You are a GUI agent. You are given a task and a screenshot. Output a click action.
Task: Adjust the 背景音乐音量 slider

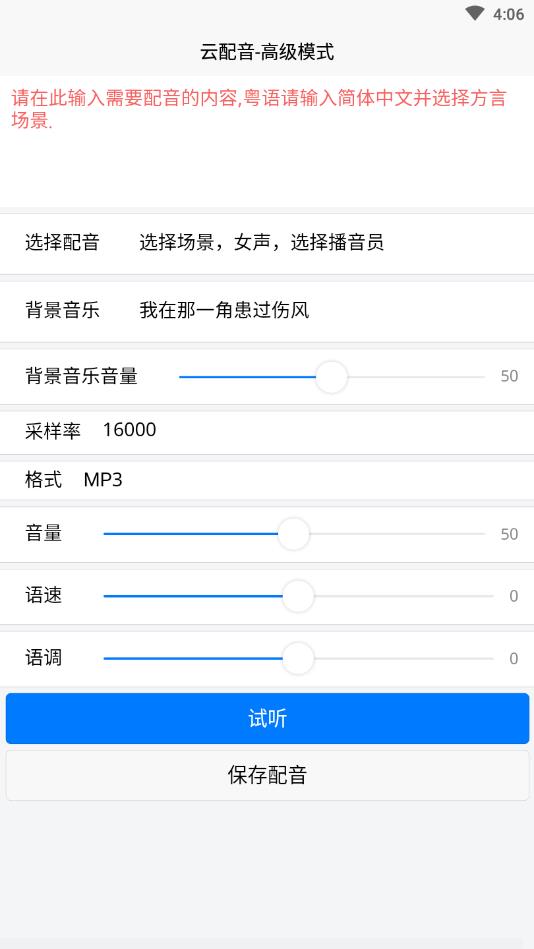click(x=332, y=377)
